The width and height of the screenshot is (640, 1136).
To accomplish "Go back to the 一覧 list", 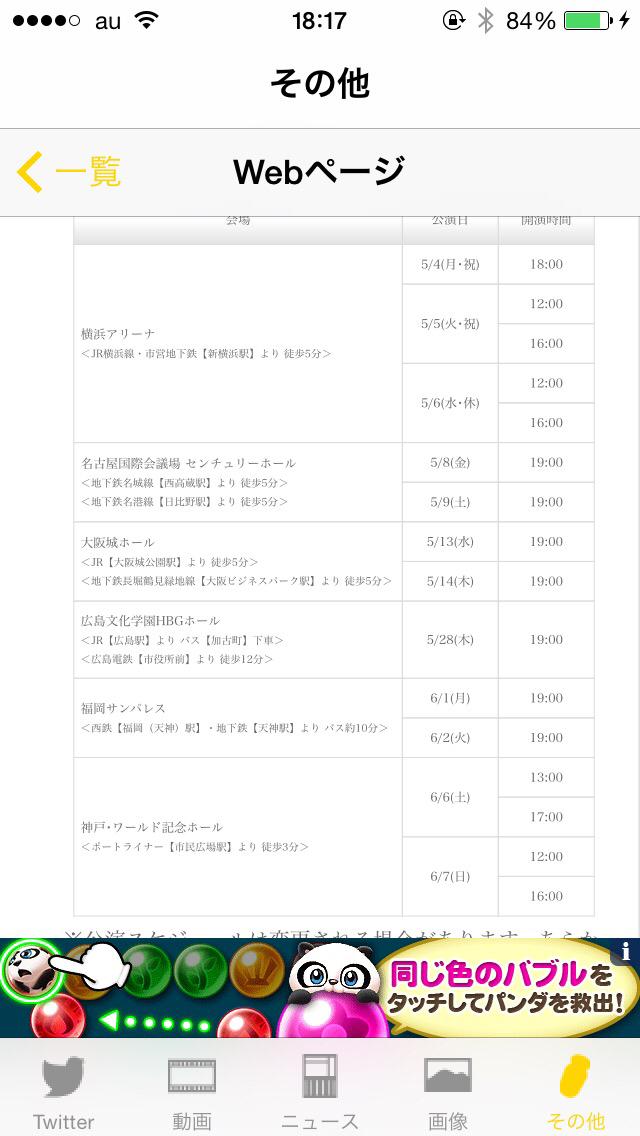I will (x=70, y=172).
